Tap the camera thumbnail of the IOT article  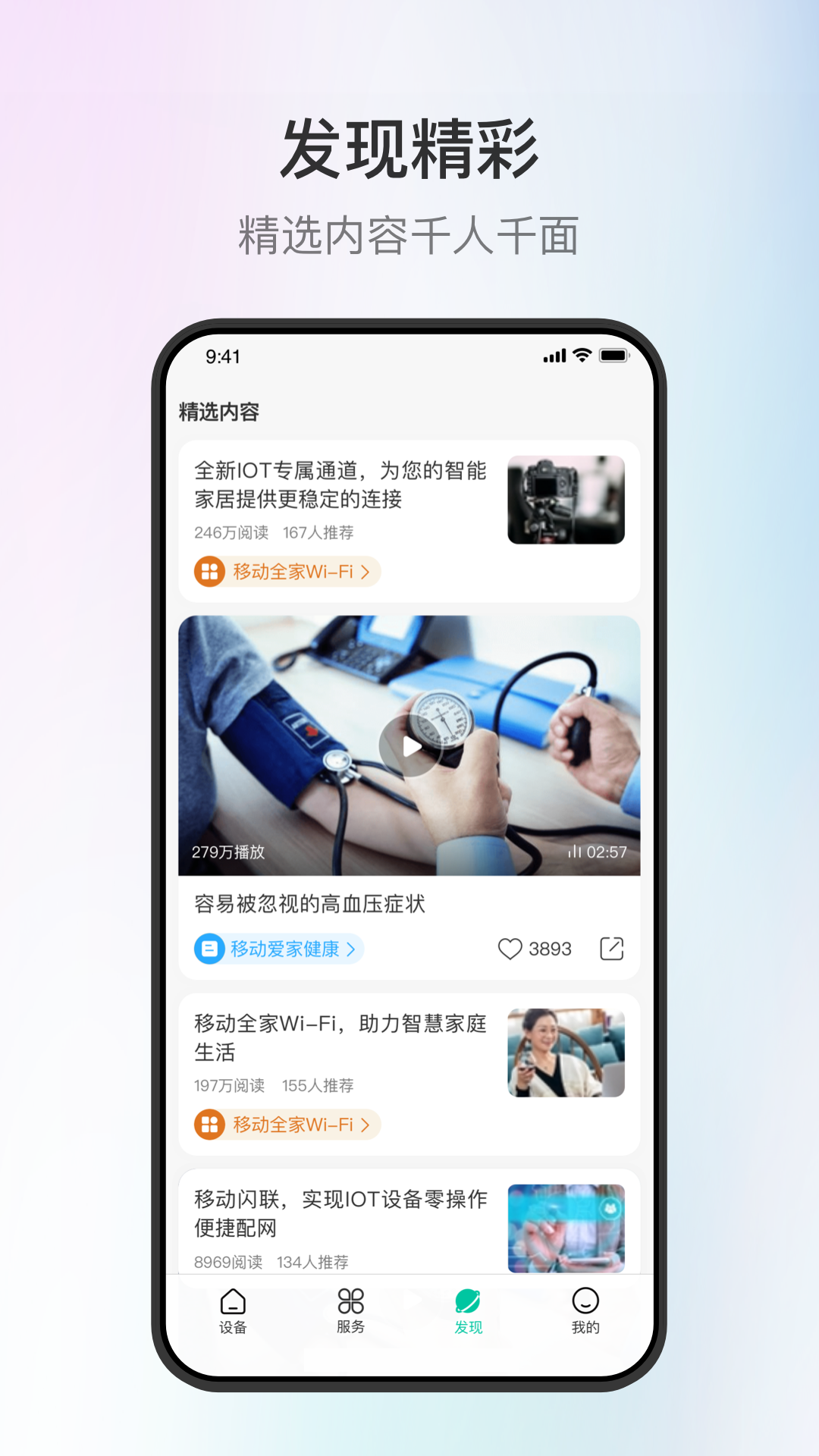[x=566, y=501]
